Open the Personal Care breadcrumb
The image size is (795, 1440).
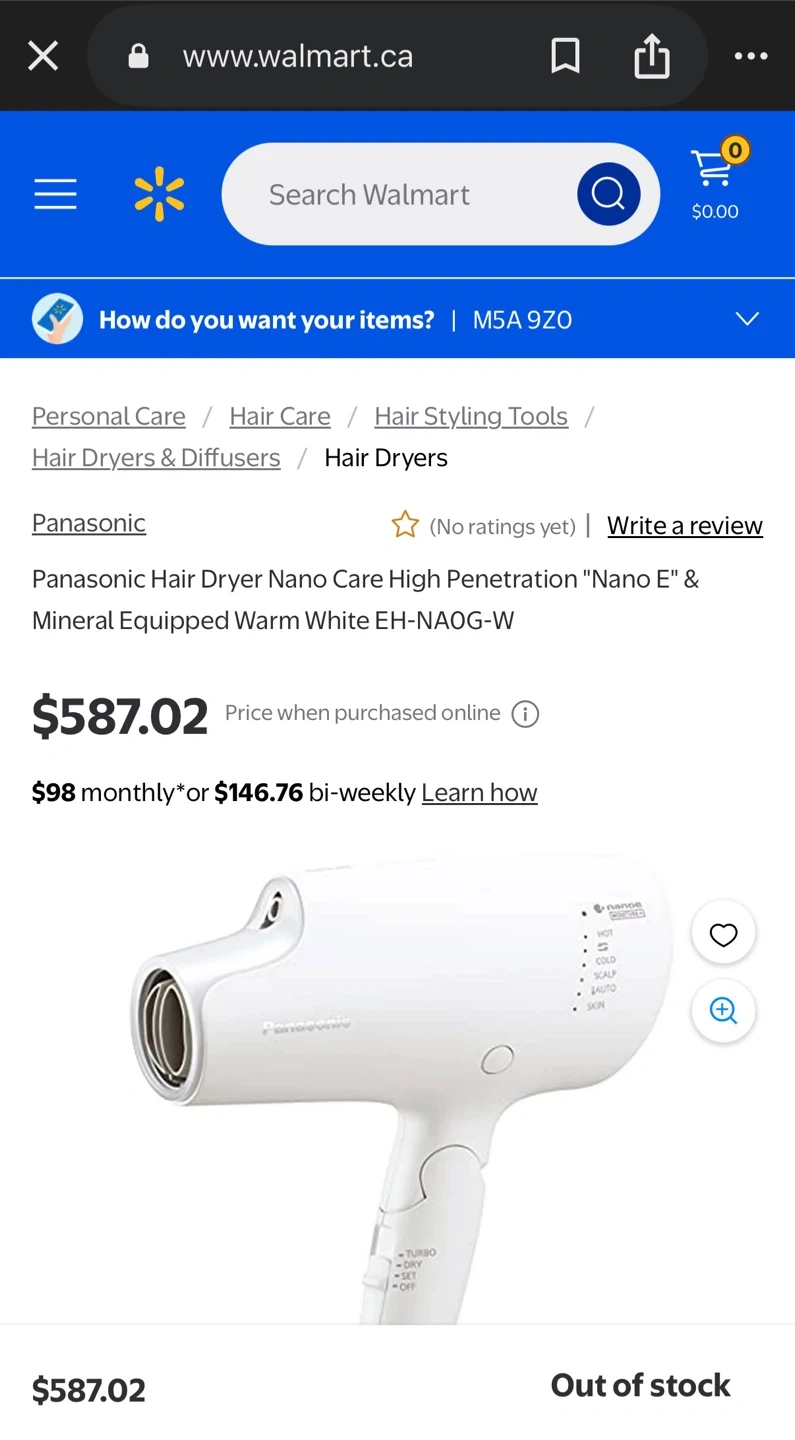click(109, 416)
